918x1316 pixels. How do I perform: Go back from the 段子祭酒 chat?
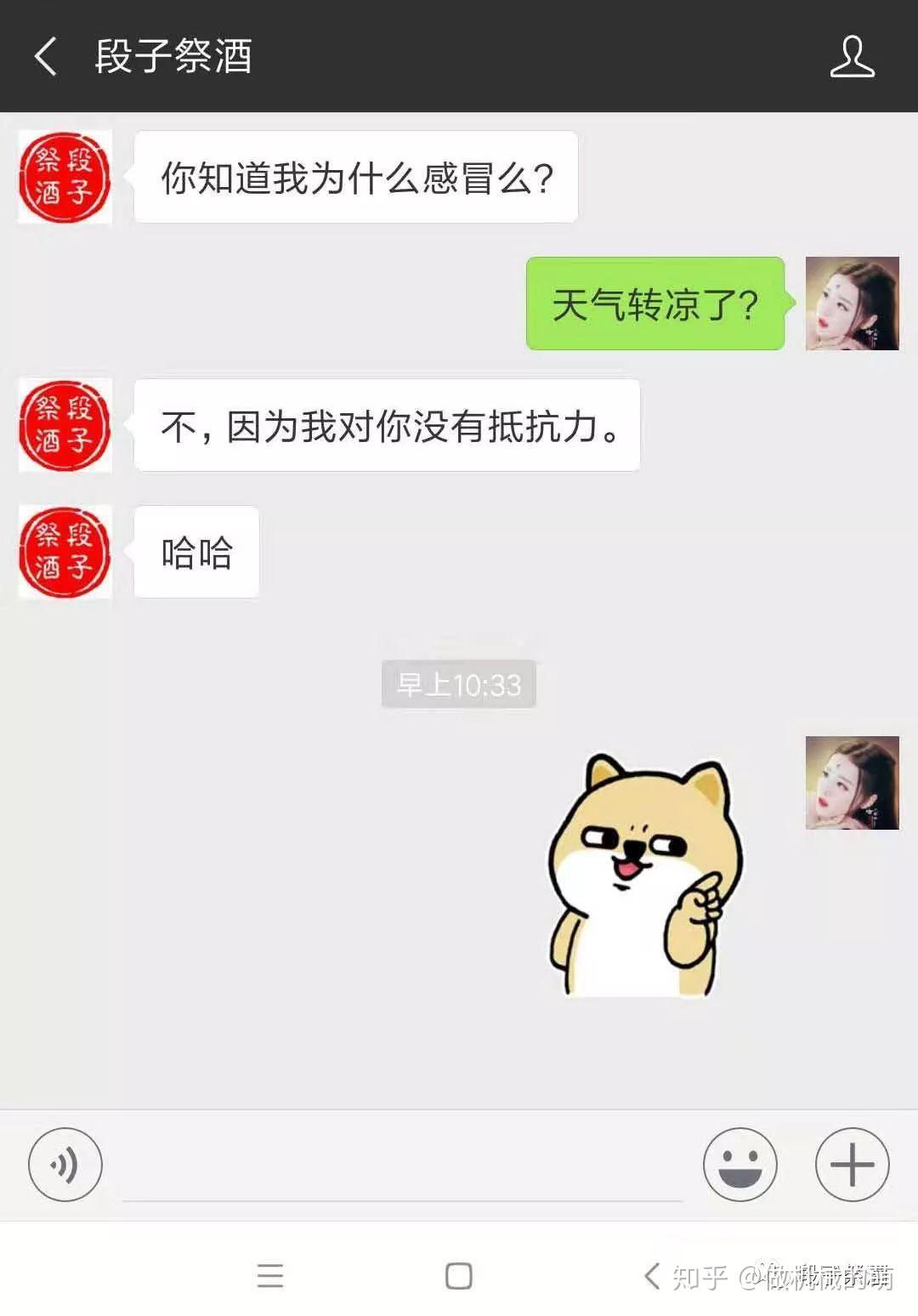point(46,57)
